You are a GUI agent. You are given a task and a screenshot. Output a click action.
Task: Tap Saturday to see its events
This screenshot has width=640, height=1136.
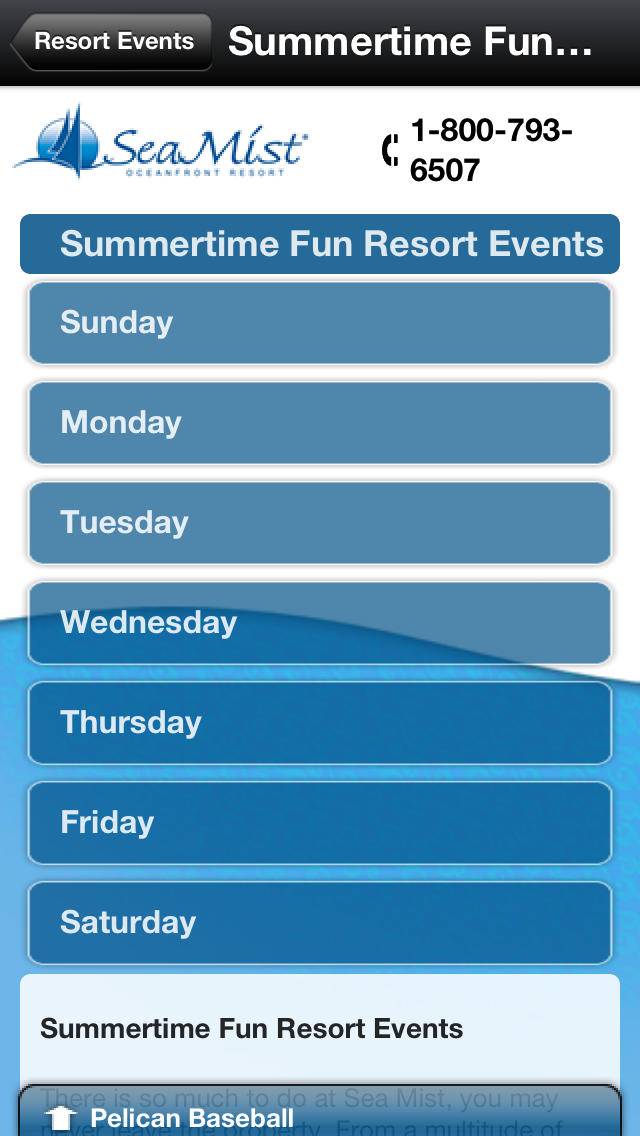(x=320, y=922)
